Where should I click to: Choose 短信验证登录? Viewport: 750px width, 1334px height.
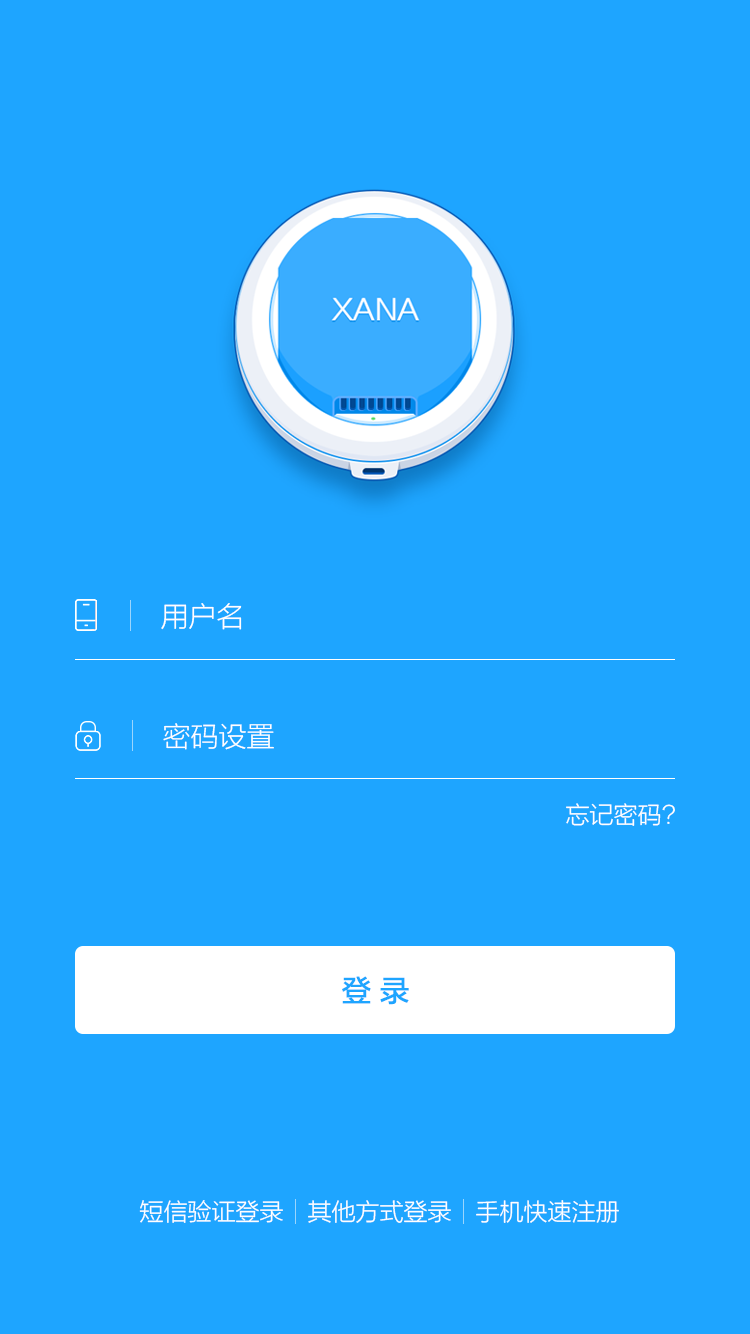[211, 1212]
